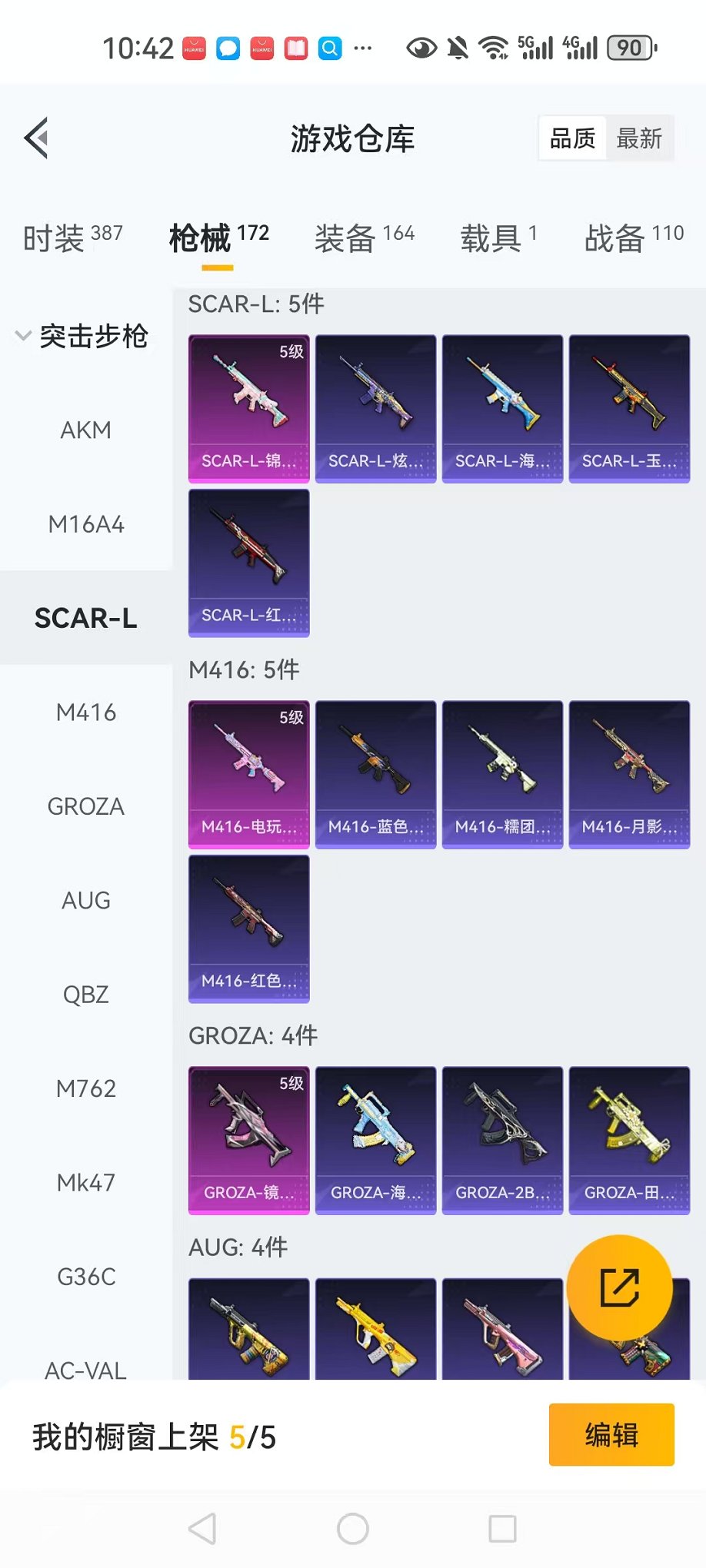This screenshot has height=1568, width=706.
Task: Select M16A4 in the weapon sidebar
Action: [x=85, y=524]
